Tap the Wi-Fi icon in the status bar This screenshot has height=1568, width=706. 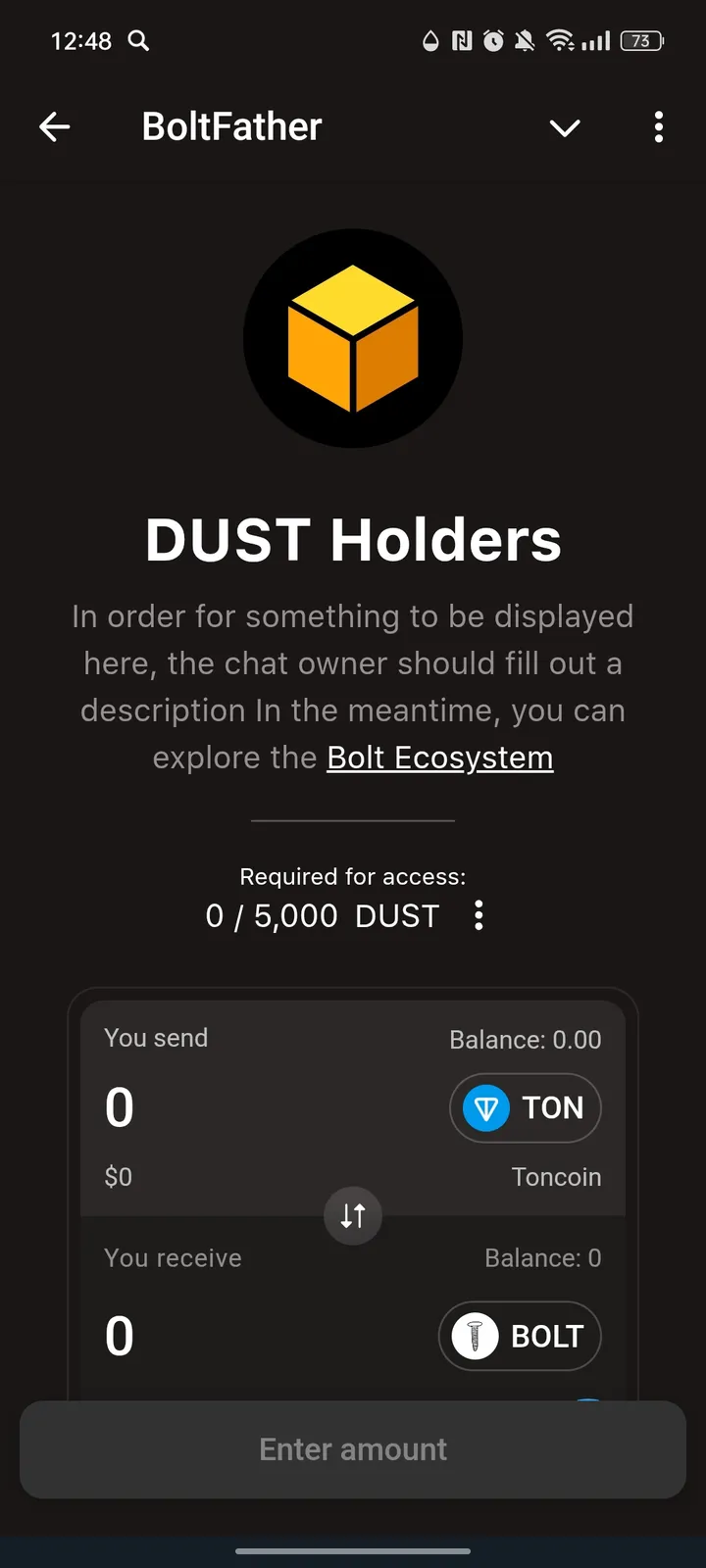click(x=562, y=40)
